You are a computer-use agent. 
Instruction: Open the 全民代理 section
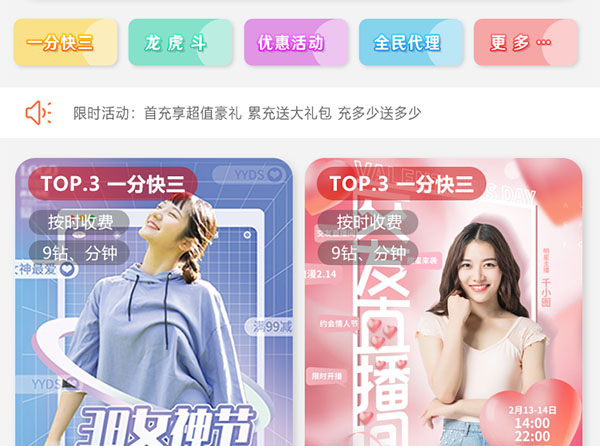pyautogui.click(x=411, y=43)
